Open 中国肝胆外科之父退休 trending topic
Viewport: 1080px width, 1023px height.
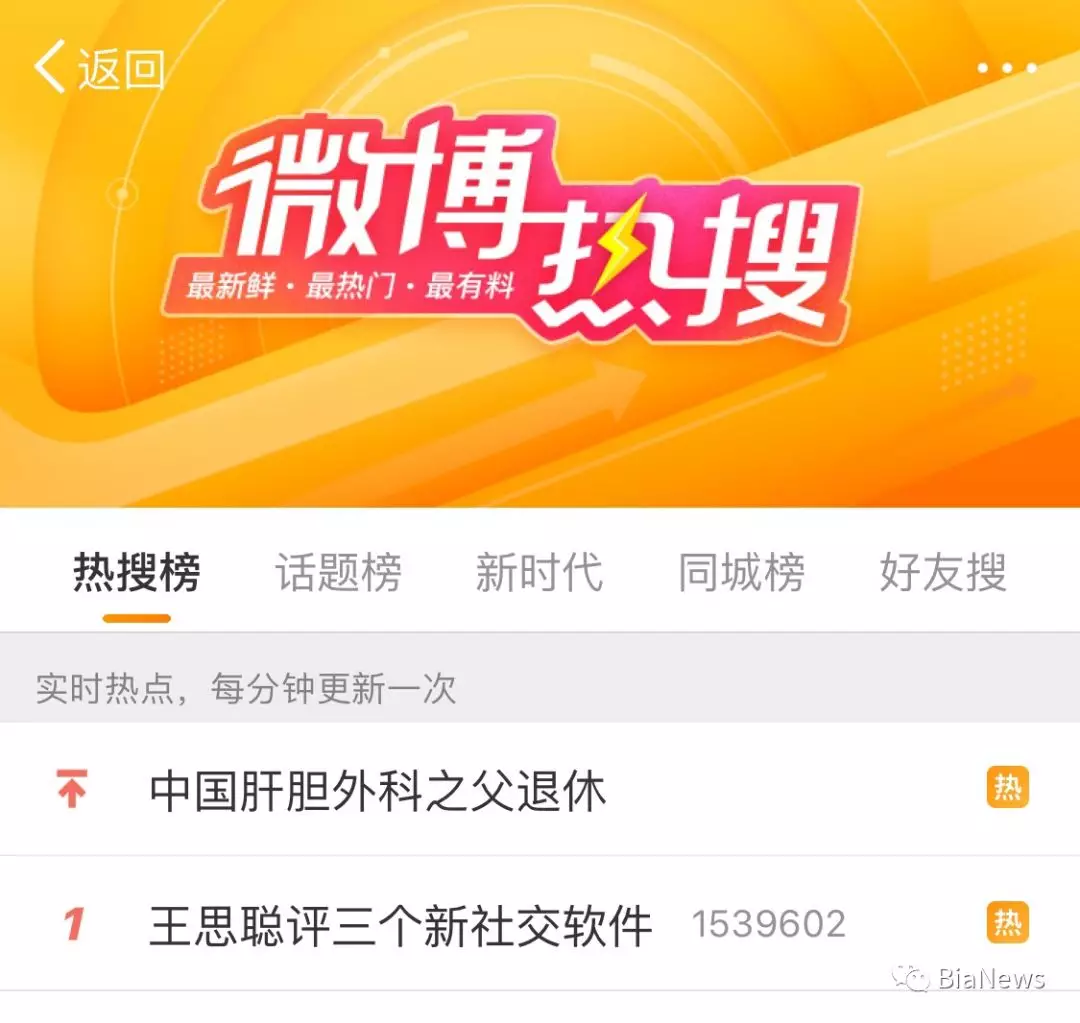pyautogui.click(x=378, y=792)
